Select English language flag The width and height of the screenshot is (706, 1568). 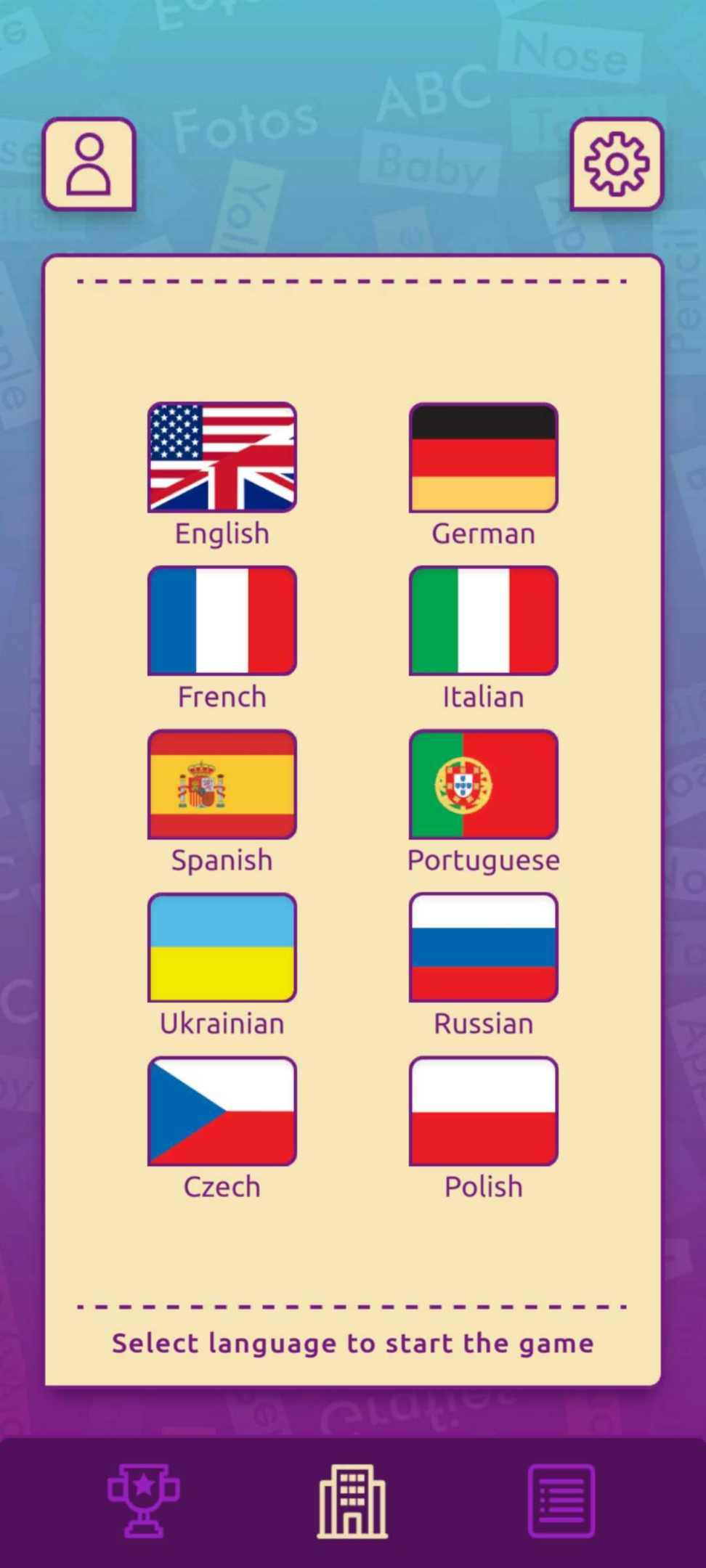[222, 457]
